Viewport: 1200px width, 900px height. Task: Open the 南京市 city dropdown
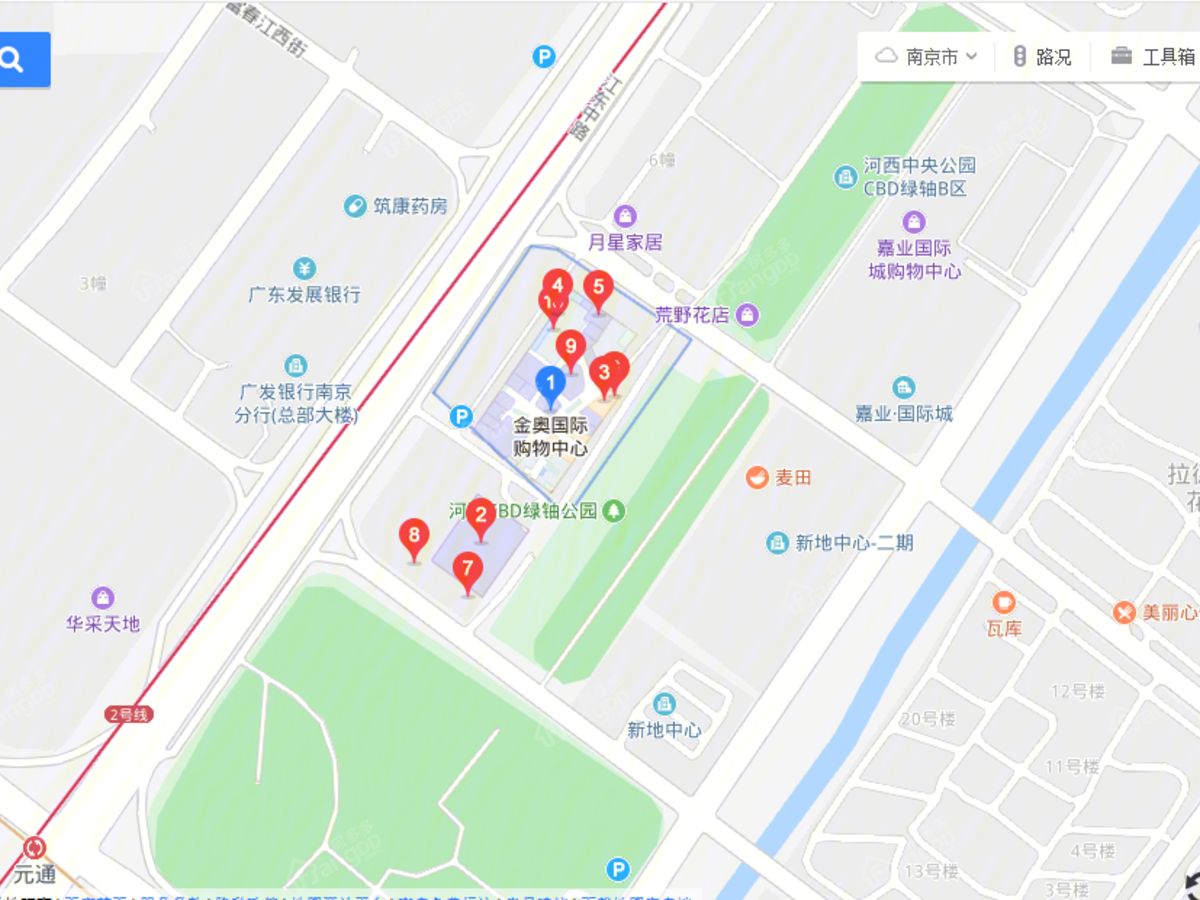point(927,57)
